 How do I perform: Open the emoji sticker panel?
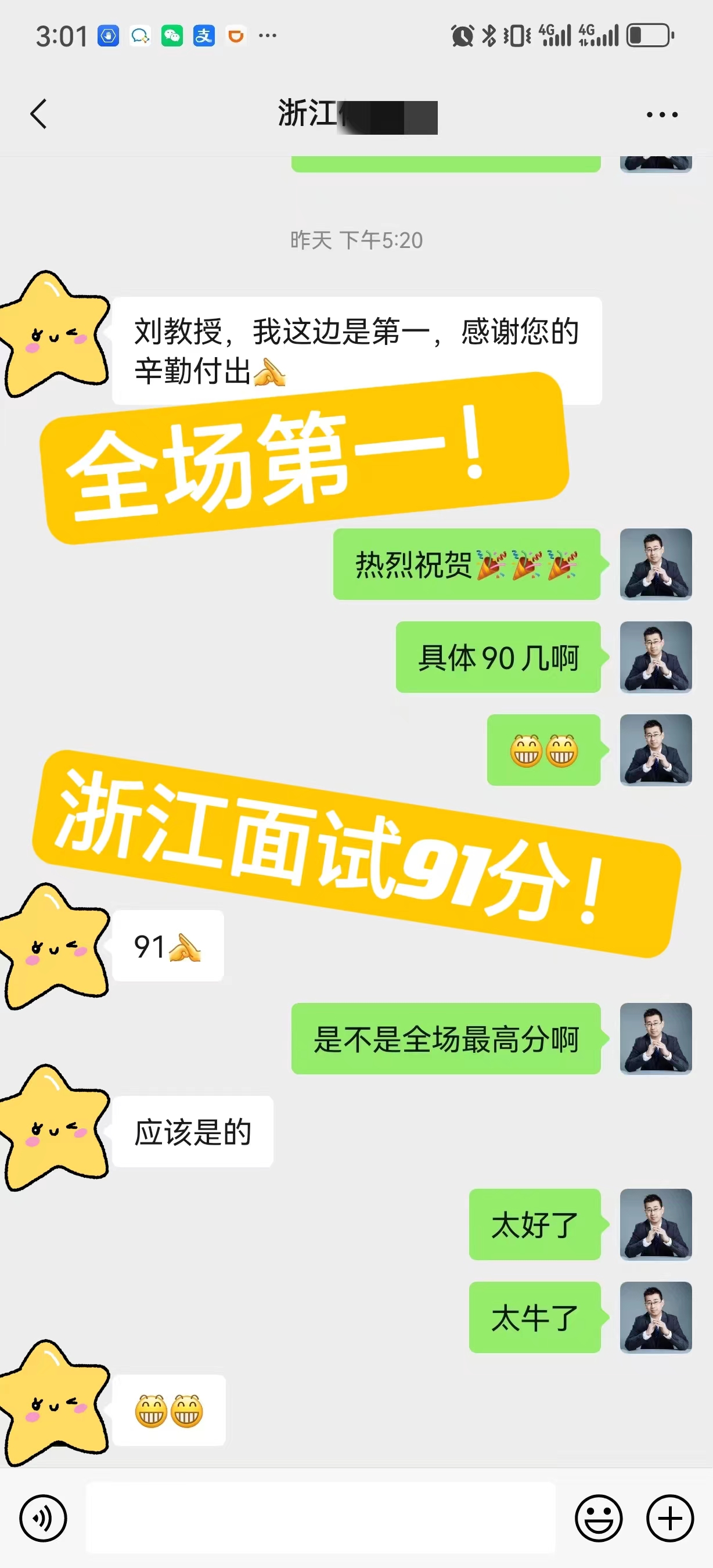(599, 1518)
